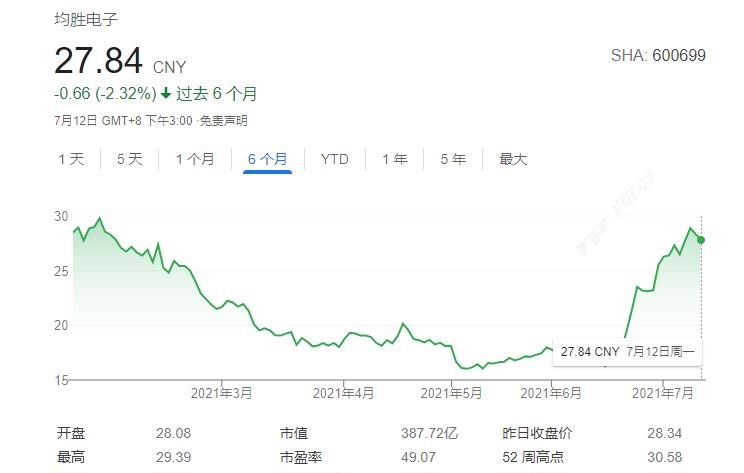Tap the 6 个月 tab
Screen dimensions: 744x473
[x=267, y=159]
